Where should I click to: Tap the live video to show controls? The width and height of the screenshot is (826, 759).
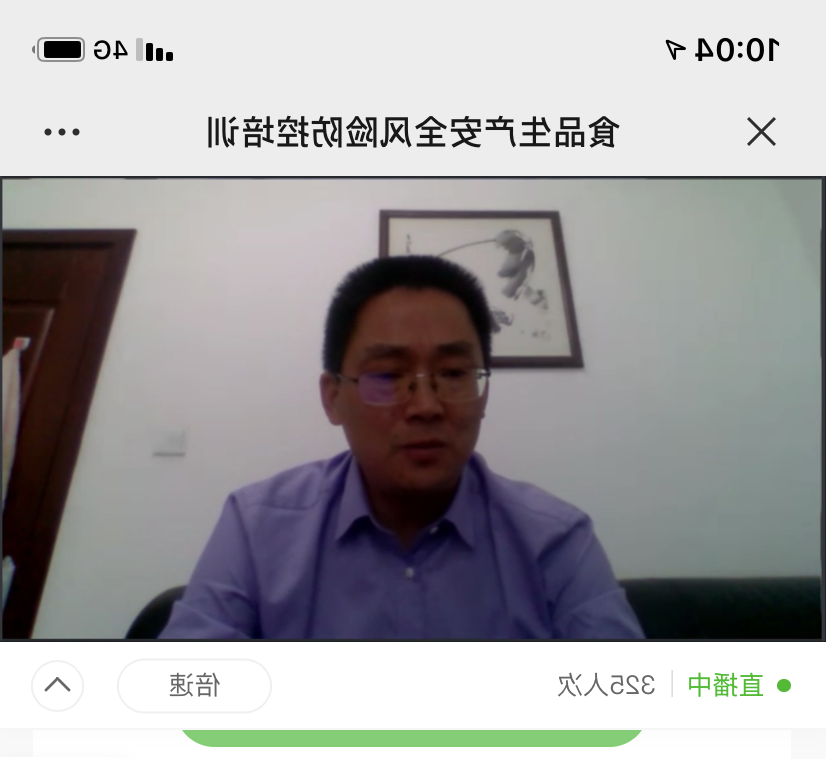coord(412,410)
